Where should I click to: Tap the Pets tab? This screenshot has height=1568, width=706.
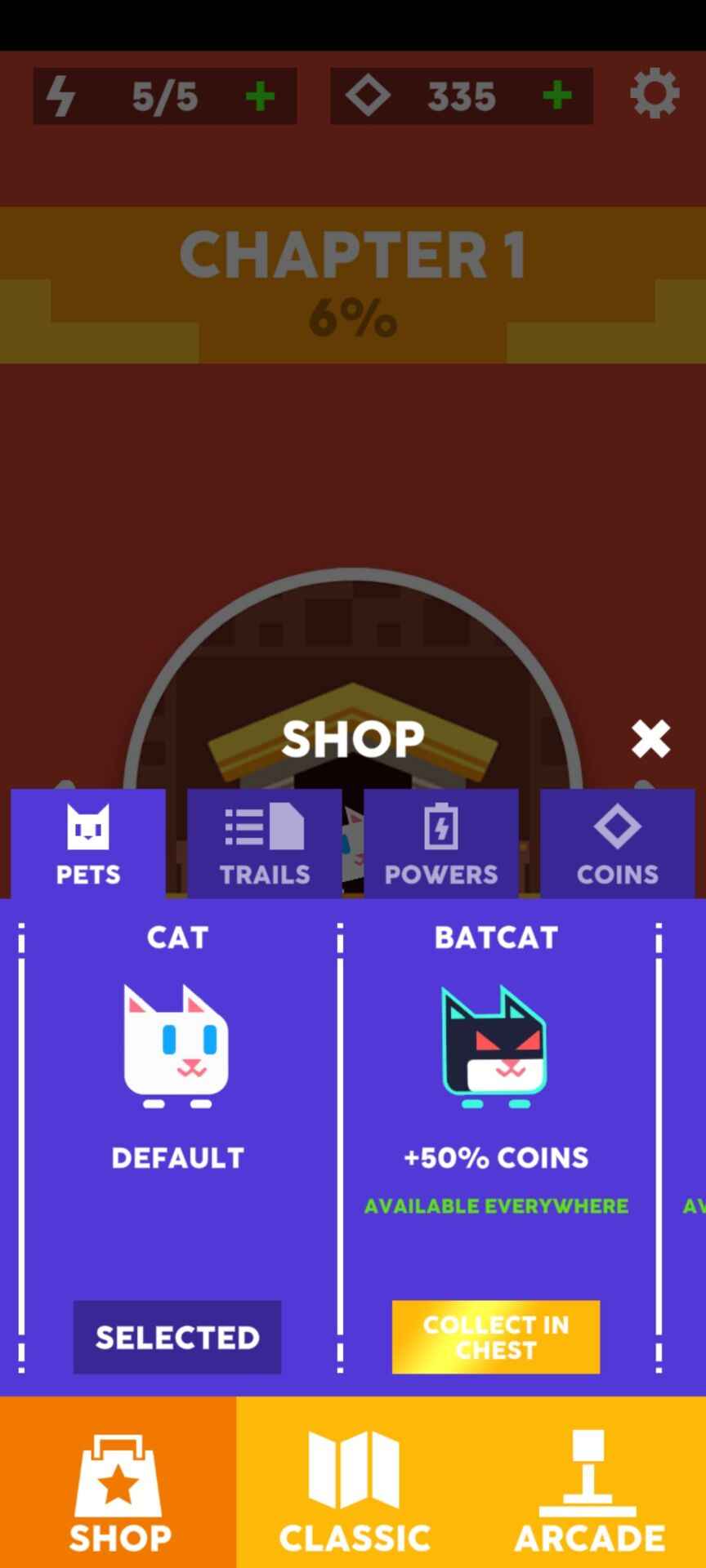tap(88, 844)
